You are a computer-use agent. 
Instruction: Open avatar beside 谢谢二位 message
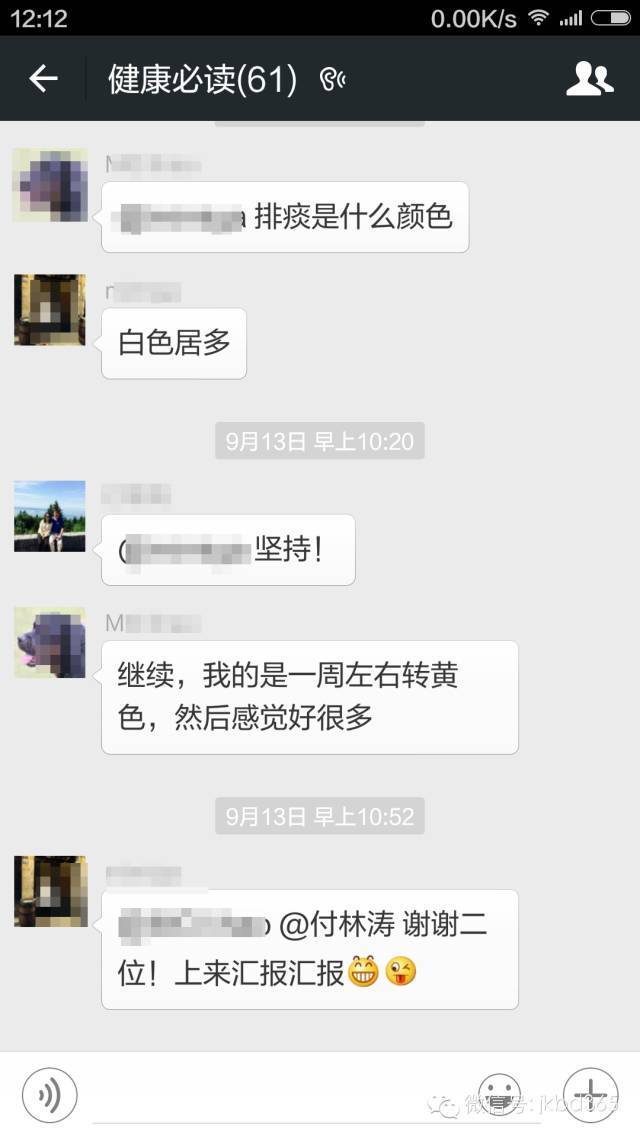click(x=50, y=891)
